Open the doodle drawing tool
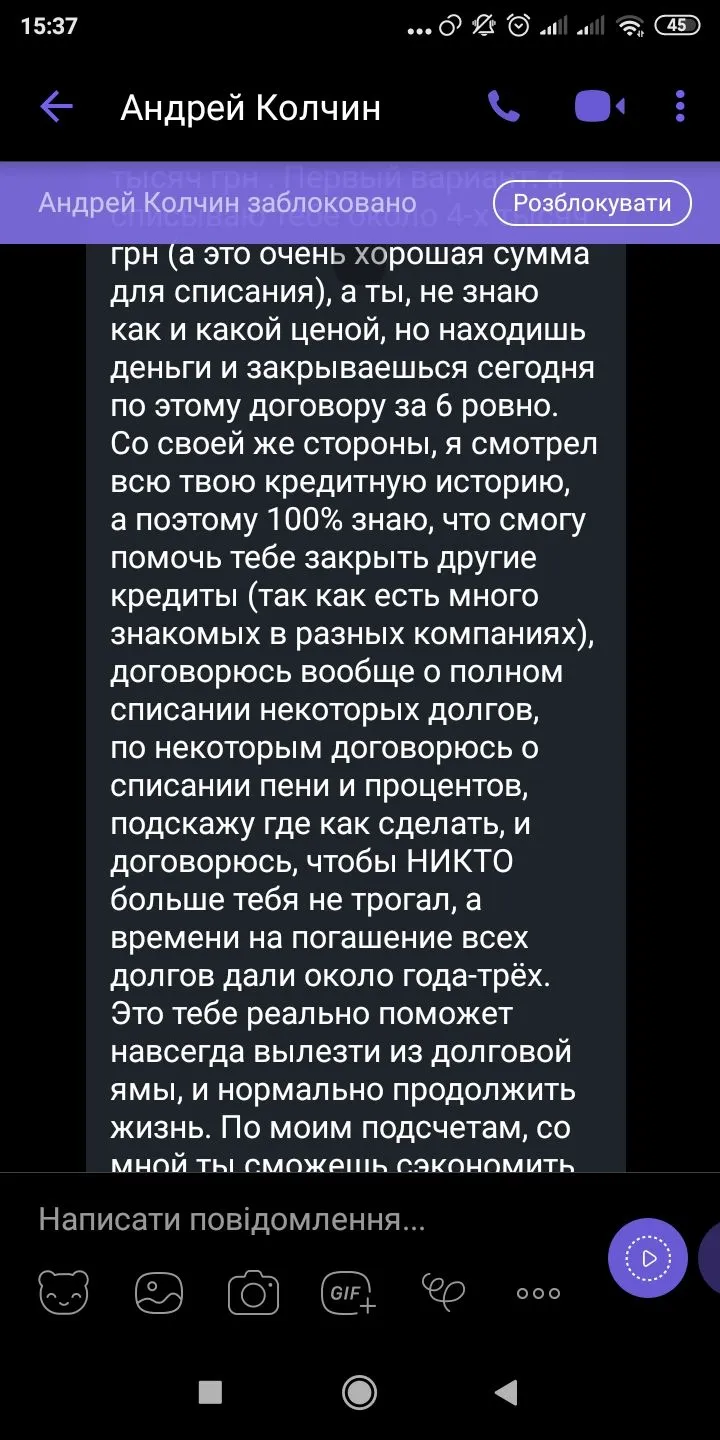The image size is (720, 1440). point(443,1291)
